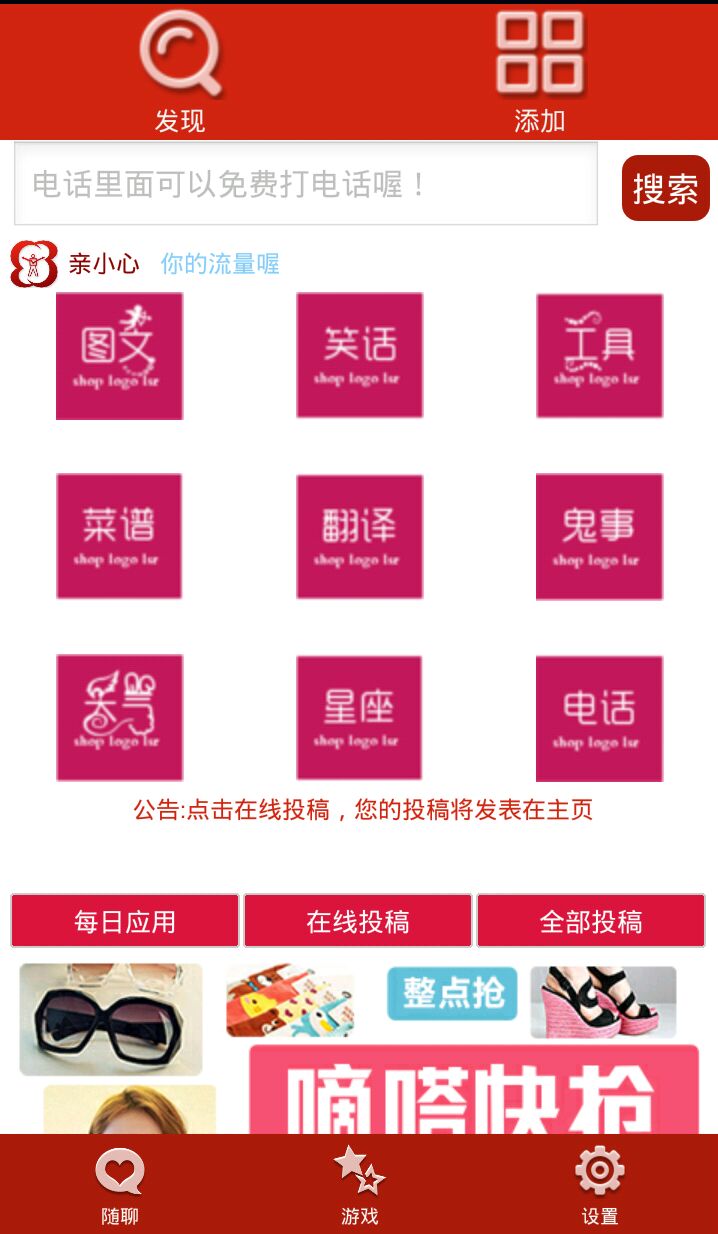Select the 在线投稿 button
The image size is (718, 1234).
tap(358, 921)
